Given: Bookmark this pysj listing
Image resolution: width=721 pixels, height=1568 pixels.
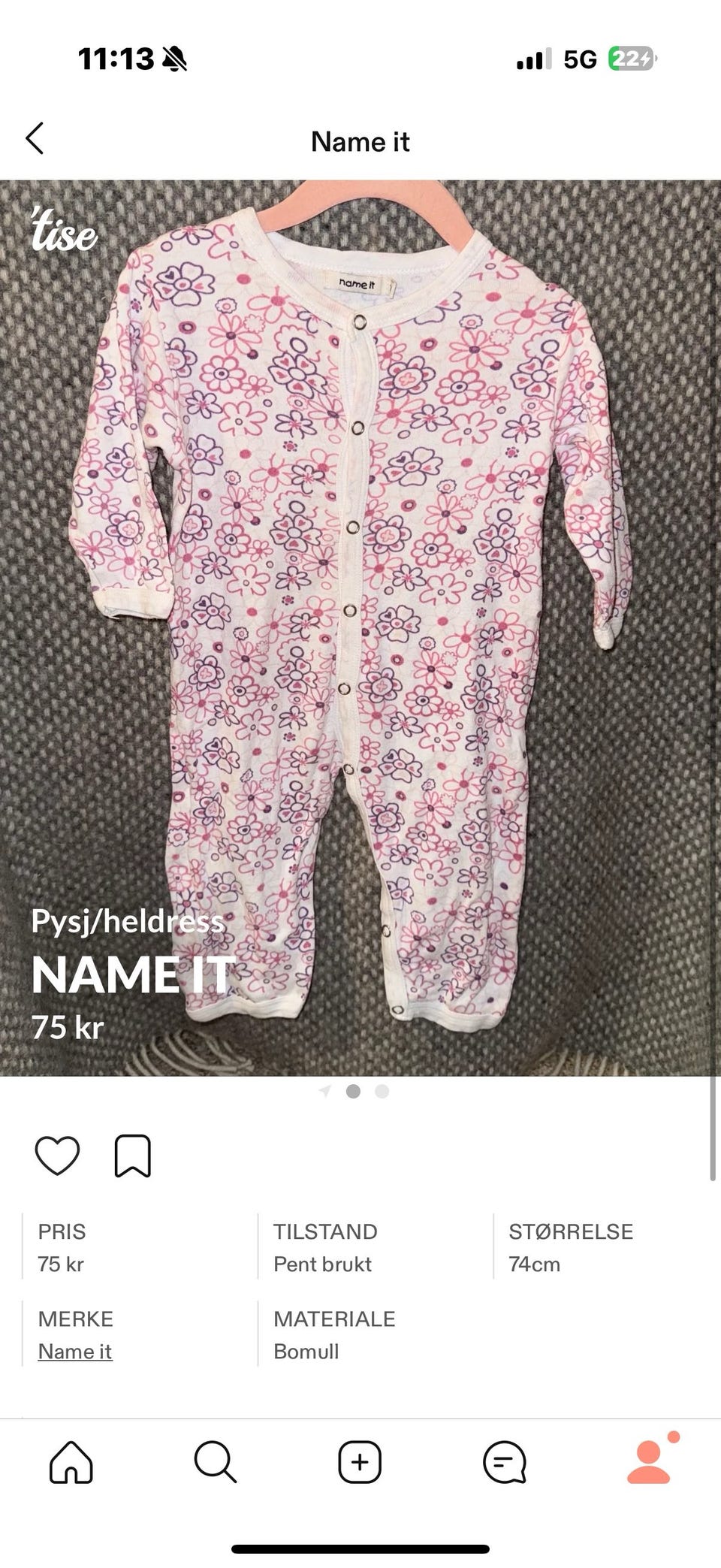Looking at the screenshot, I should point(132,1156).
